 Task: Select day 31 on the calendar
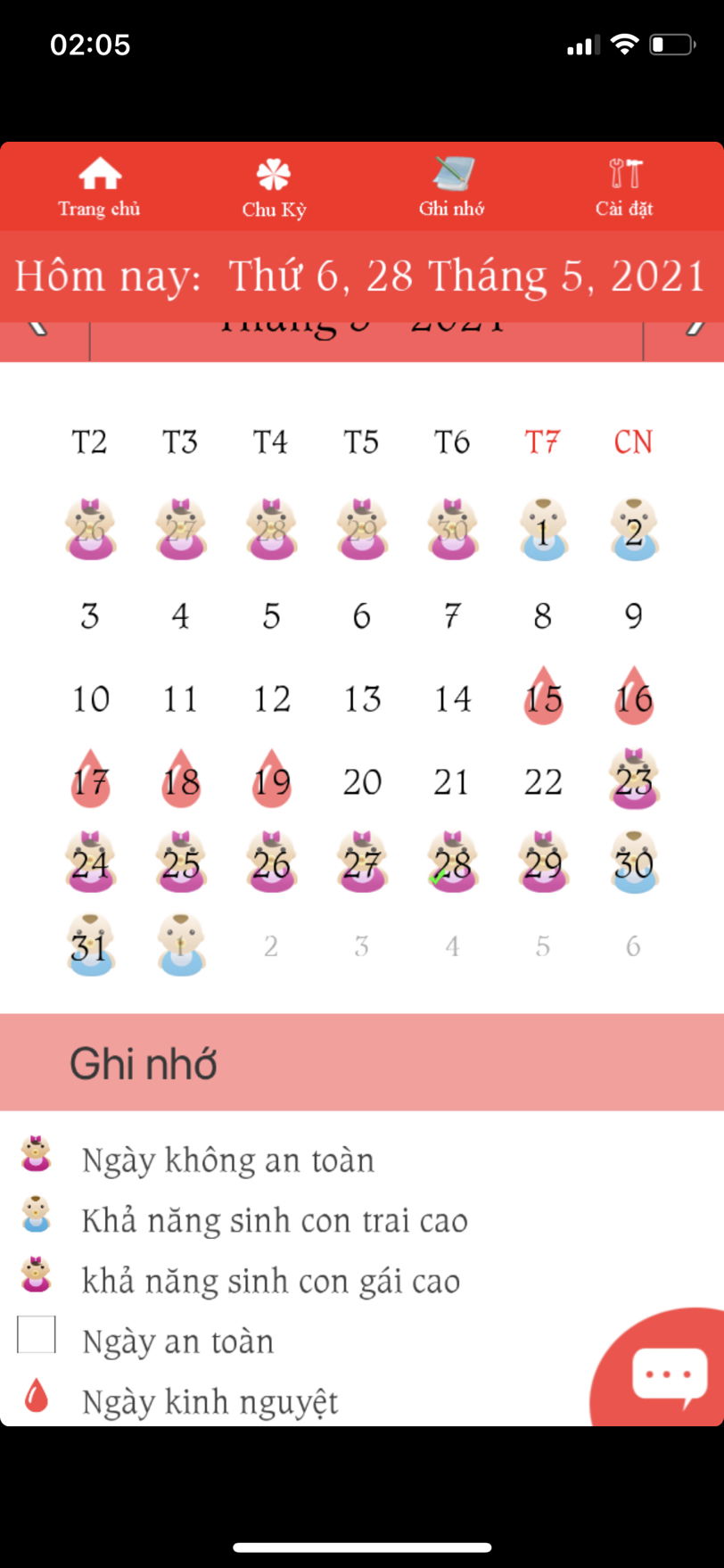[x=90, y=943]
